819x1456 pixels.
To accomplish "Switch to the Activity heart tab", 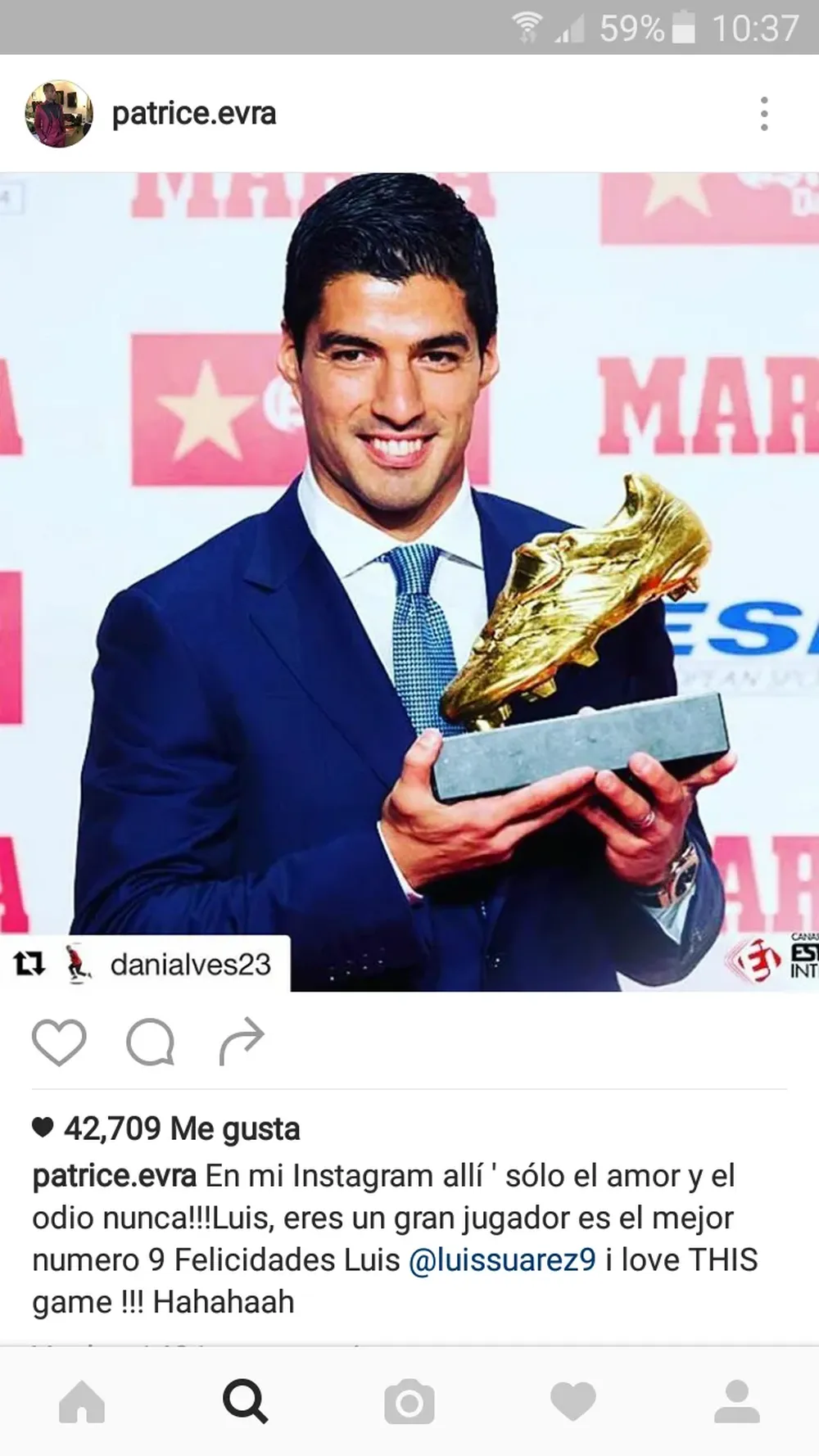I will tap(573, 1402).
